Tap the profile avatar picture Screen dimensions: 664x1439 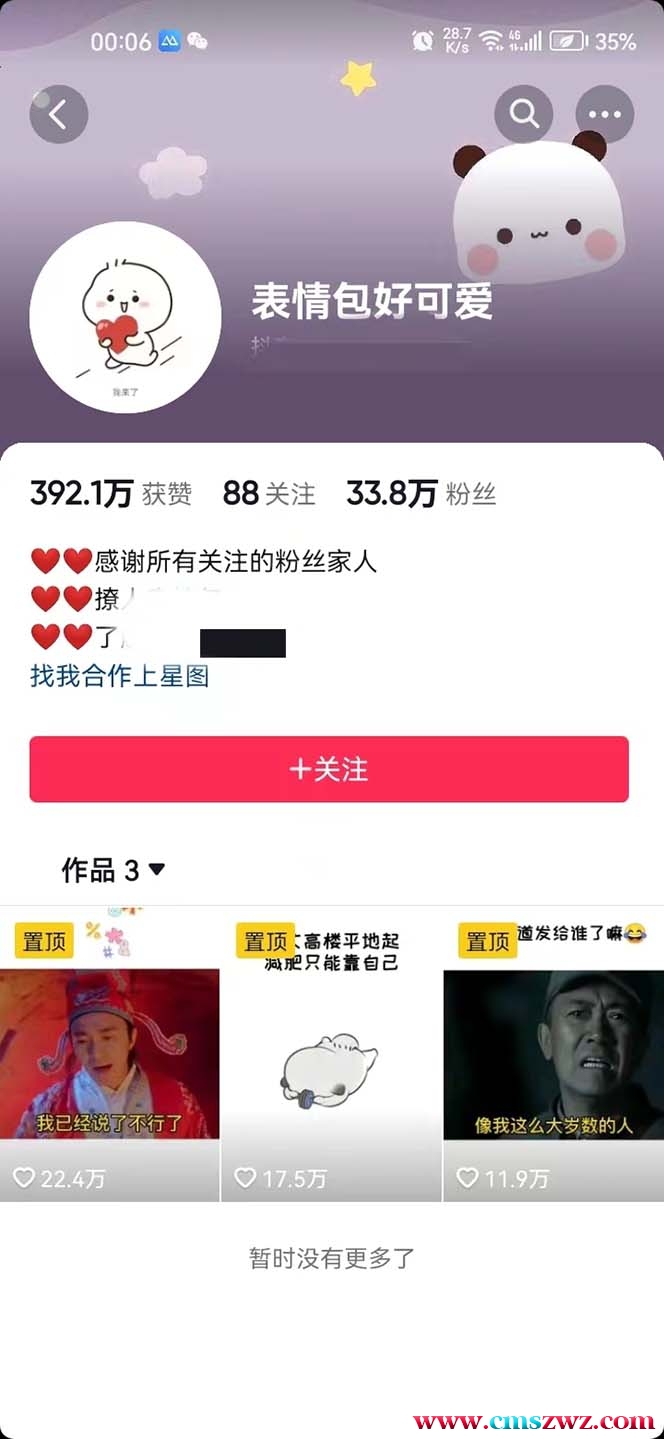(x=125, y=317)
